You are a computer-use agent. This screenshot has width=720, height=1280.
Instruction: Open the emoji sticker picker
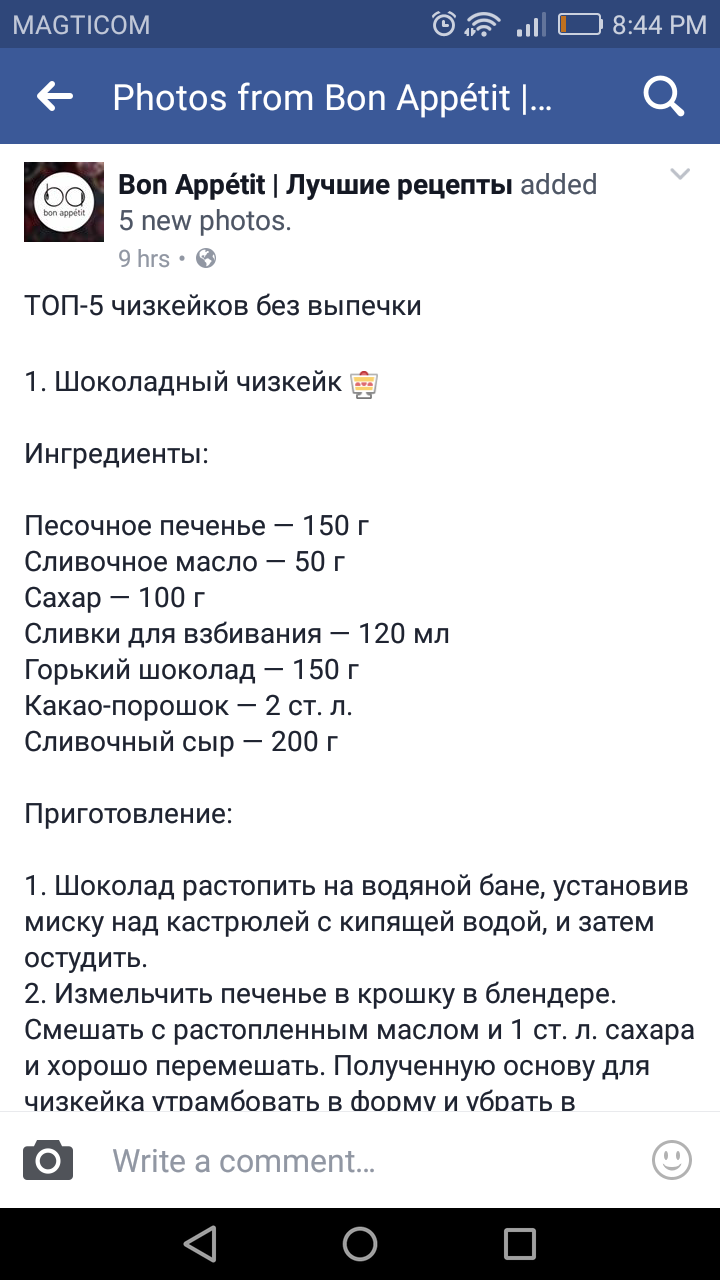coord(671,1160)
